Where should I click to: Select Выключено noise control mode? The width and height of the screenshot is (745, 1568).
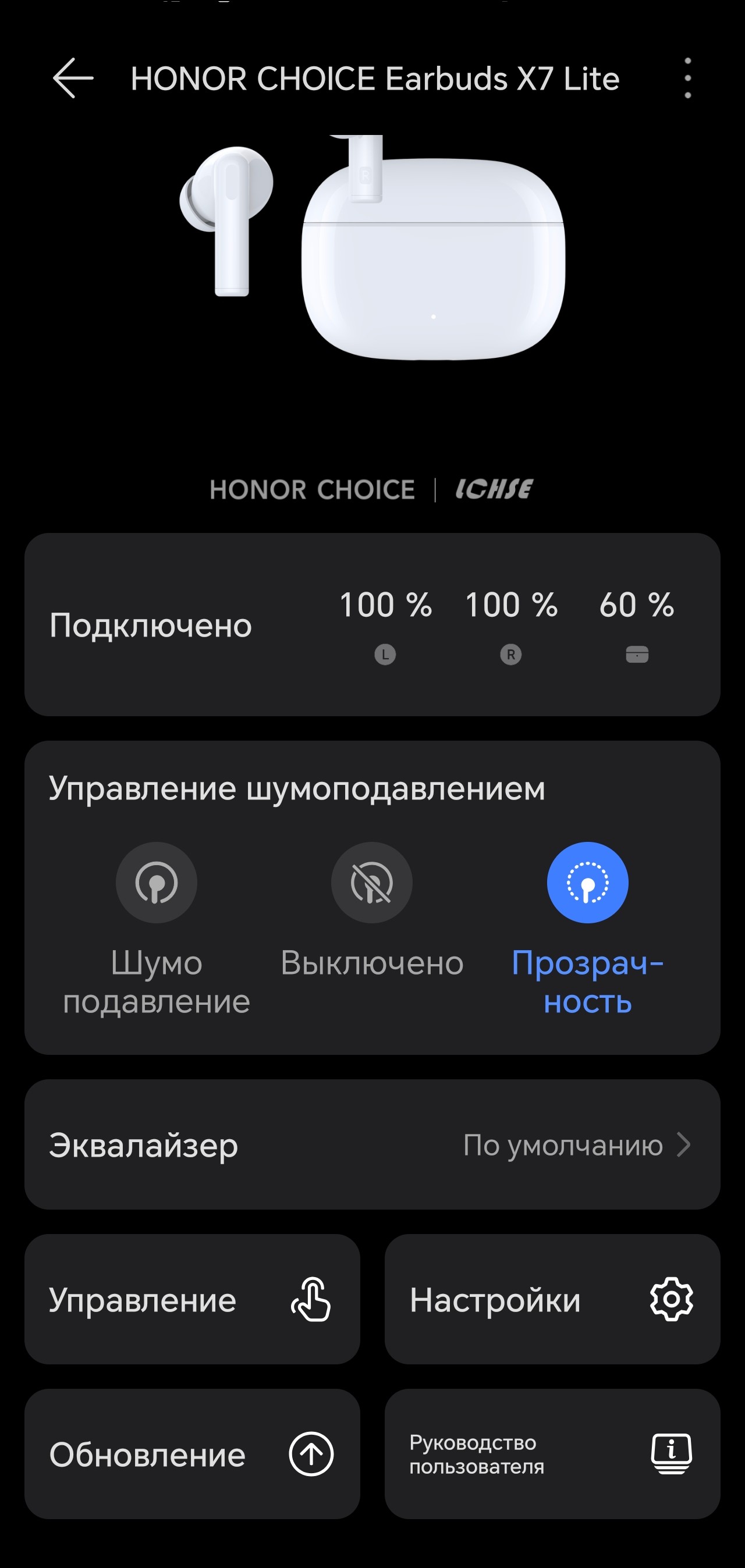371,883
